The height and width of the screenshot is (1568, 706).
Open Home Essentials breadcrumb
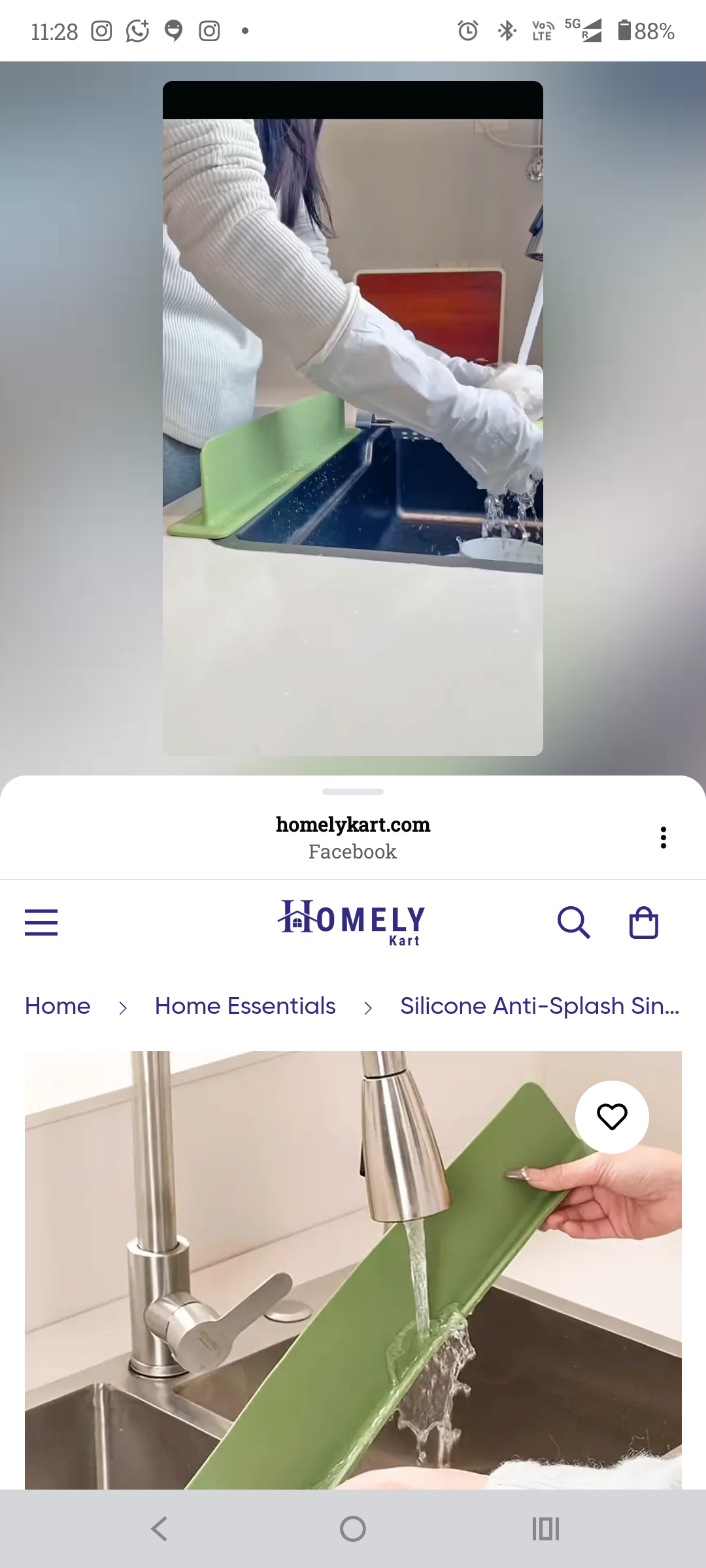click(x=245, y=1006)
